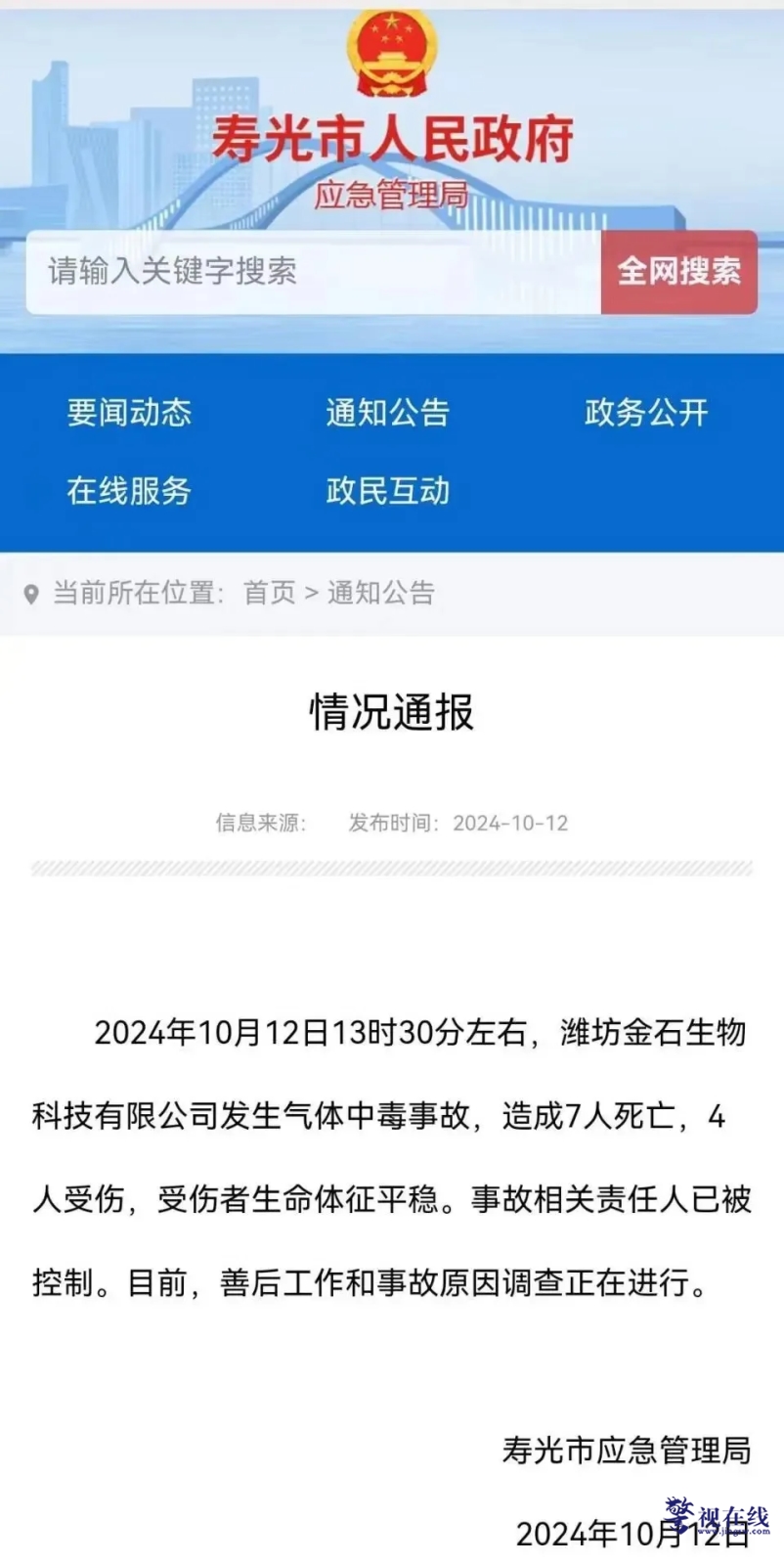784x1565 pixels.
Task: Open the 政务公开 section
Action: coord(646,413)
